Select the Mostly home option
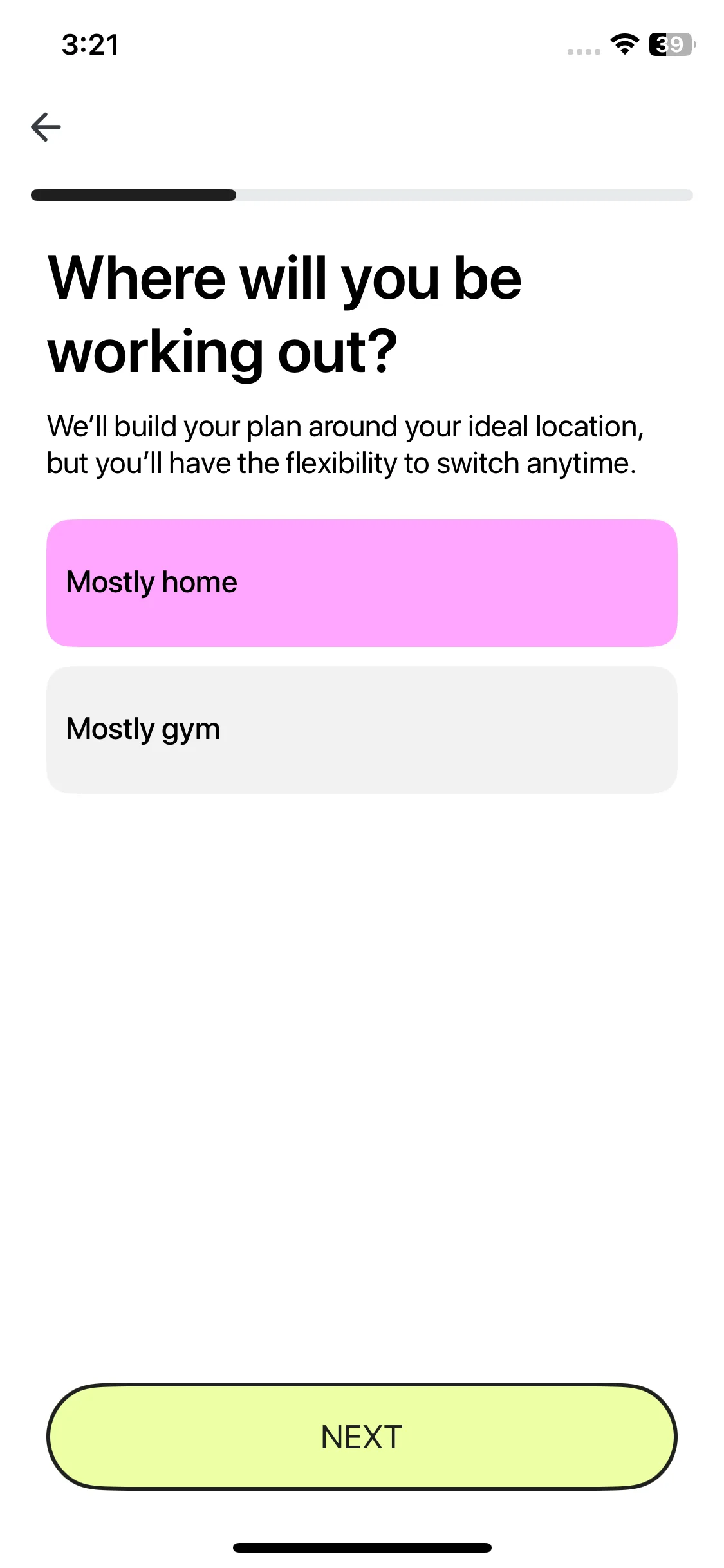 pos(362,583)
